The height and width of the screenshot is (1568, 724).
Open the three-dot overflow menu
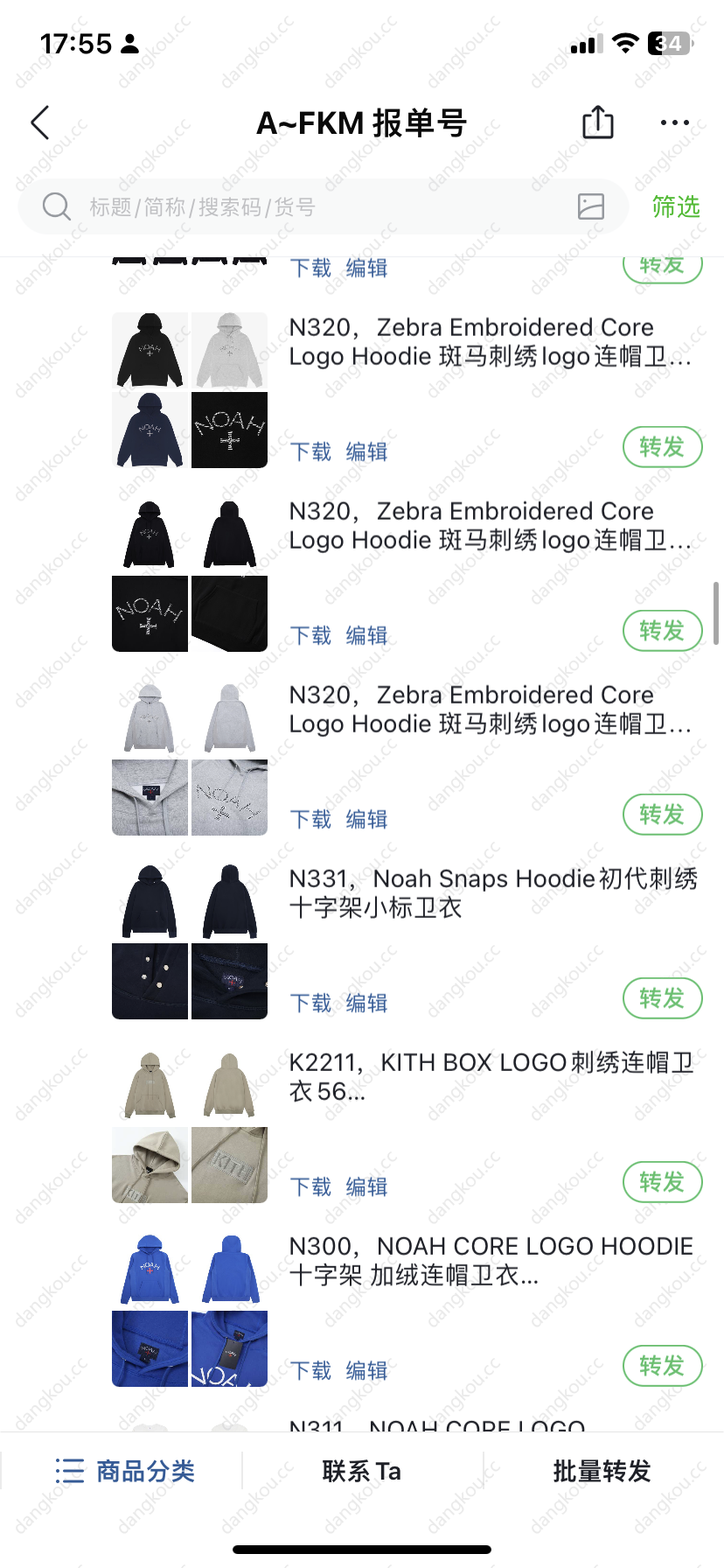[675, 123]
